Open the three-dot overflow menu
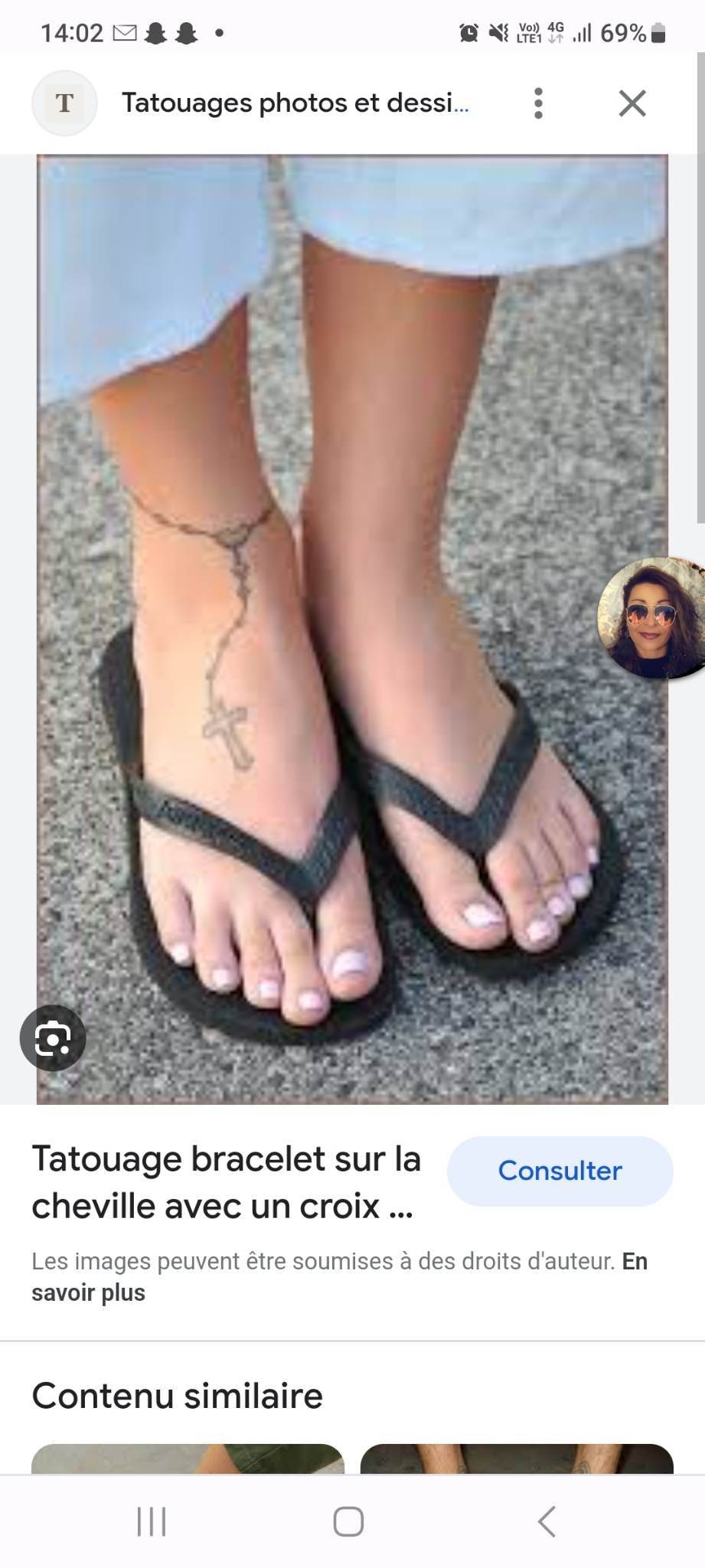The width and height of the screenshot is (705, 1568). 539,103
